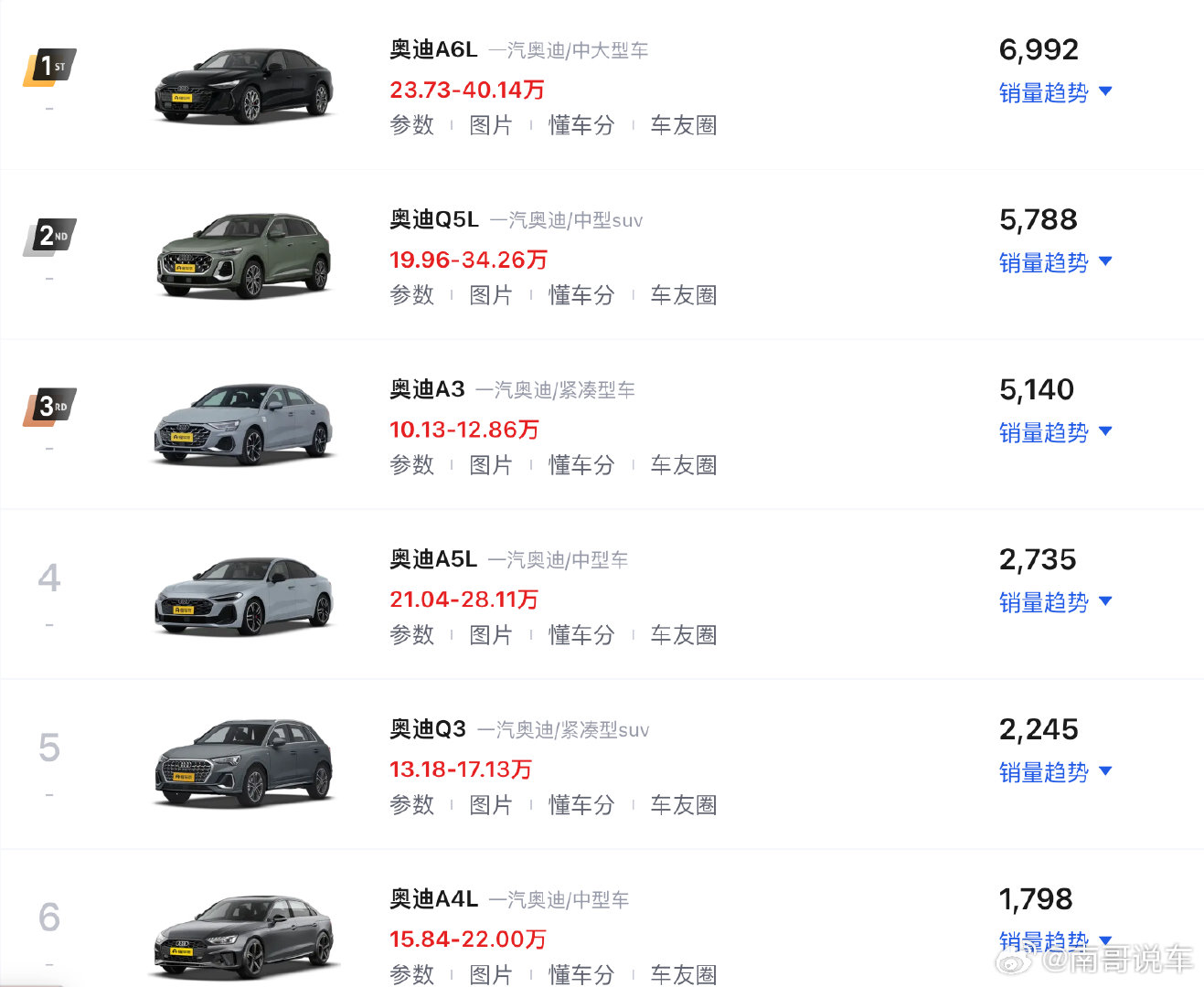The image size is (1204, 987).
Task: Open the 奥迪A4L car photo
Action: click(x=244, y=937)
